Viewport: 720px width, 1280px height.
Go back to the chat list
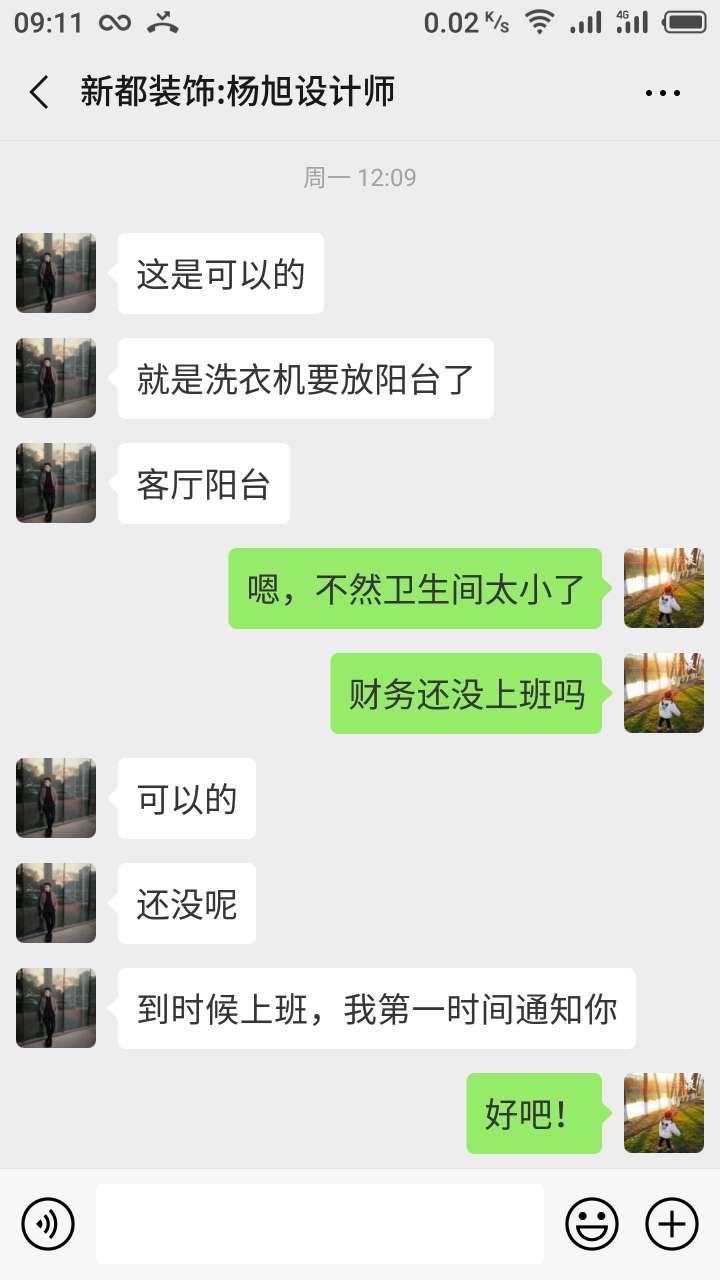click(x=39, y=93)
